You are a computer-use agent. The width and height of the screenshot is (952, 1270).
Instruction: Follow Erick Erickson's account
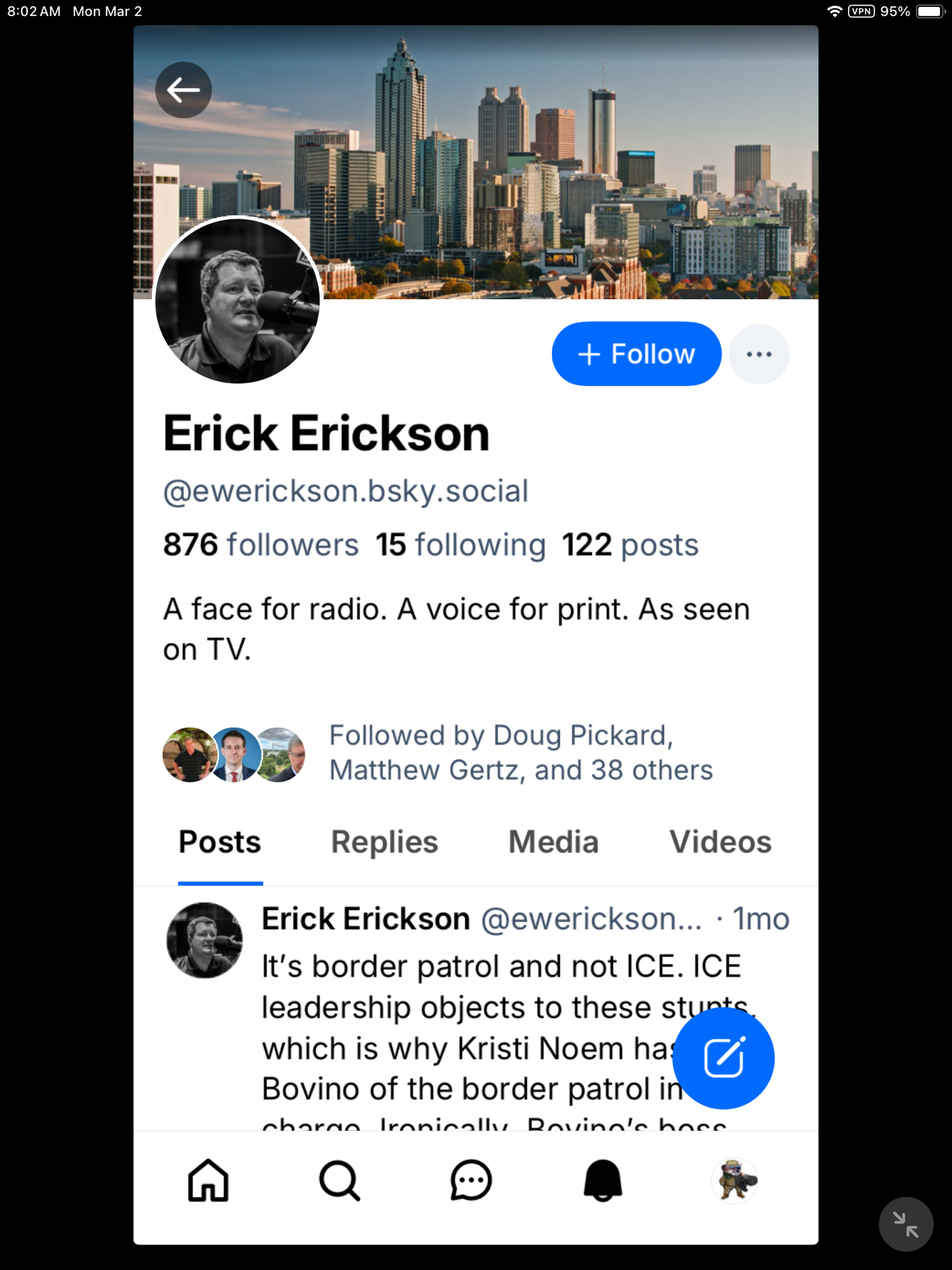pos(636,354)
